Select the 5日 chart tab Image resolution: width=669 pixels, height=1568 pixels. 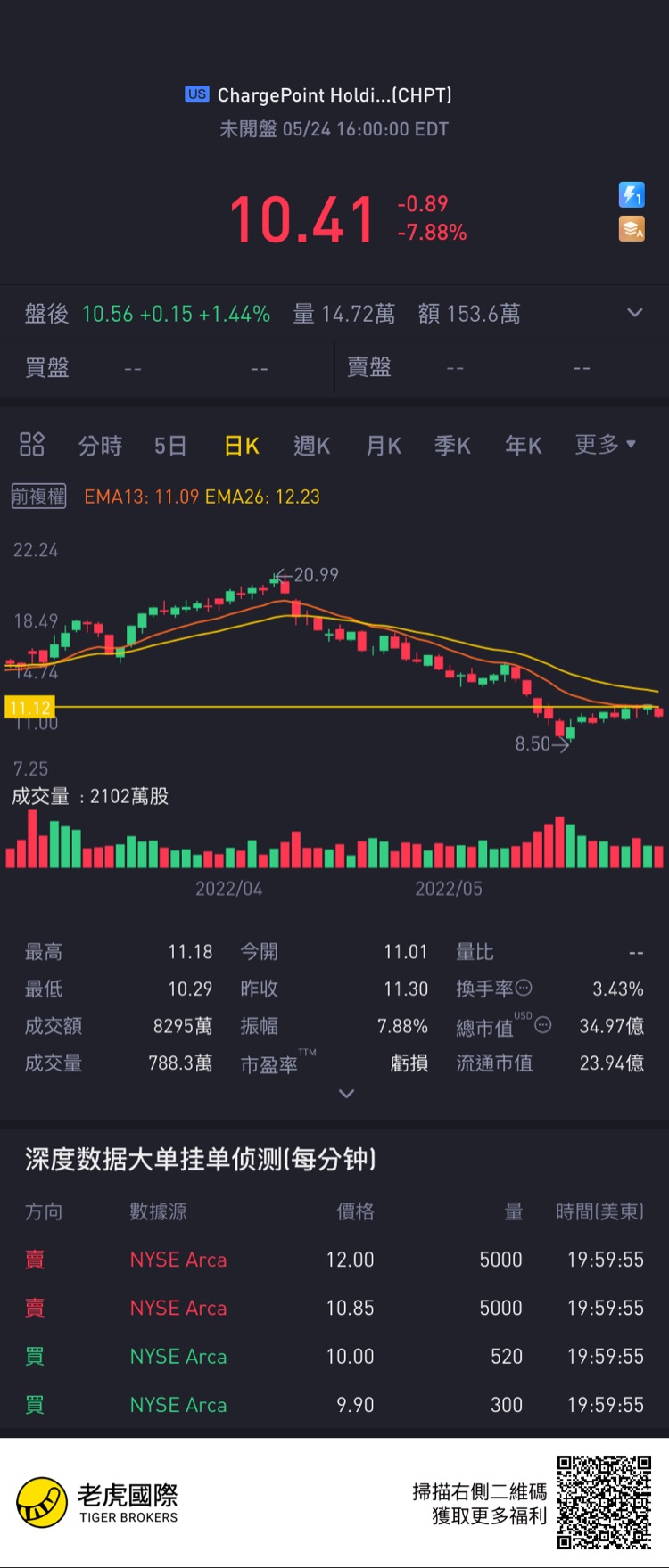click(x=169, y=445)
